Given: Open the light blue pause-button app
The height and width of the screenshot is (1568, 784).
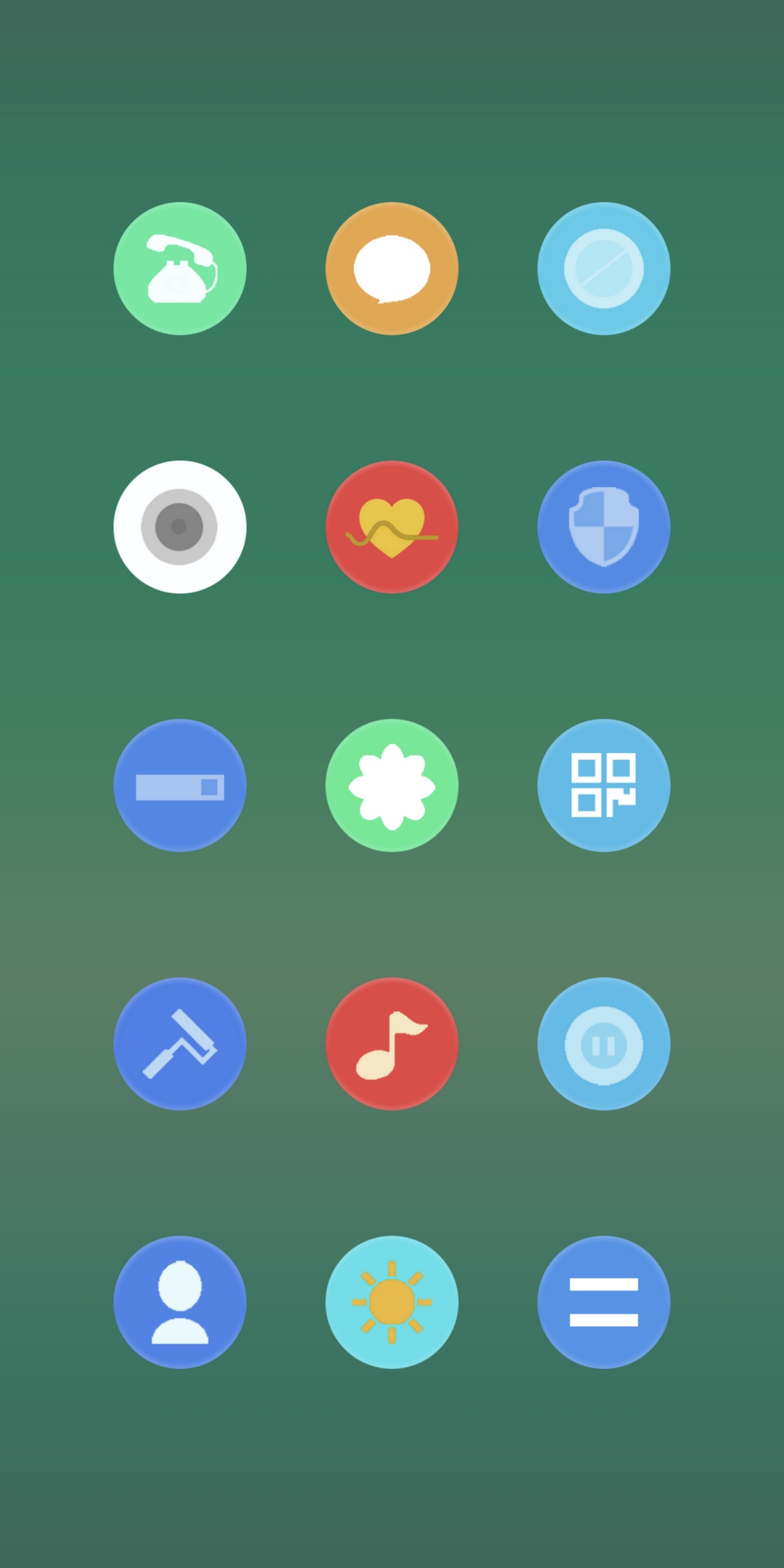Looking at the screenshot, I should tap(604, 1044).
